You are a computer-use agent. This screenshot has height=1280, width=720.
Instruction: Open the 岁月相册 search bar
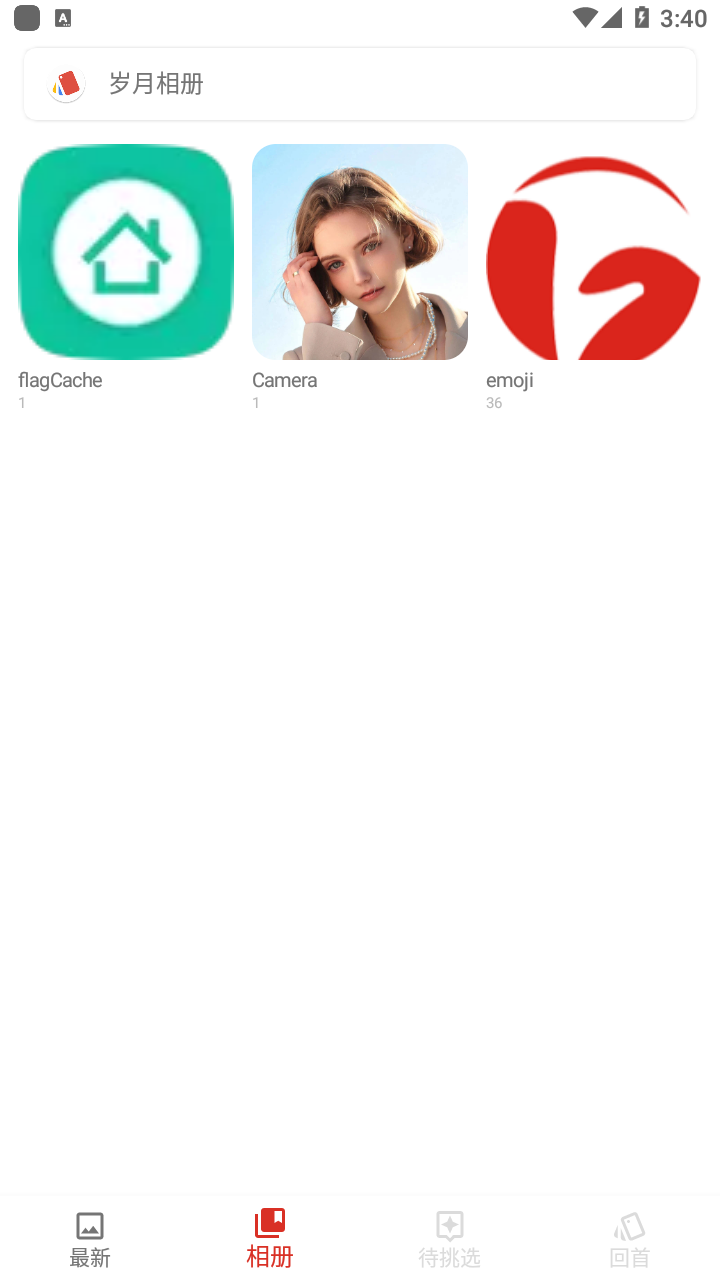(x=360, y=84)
